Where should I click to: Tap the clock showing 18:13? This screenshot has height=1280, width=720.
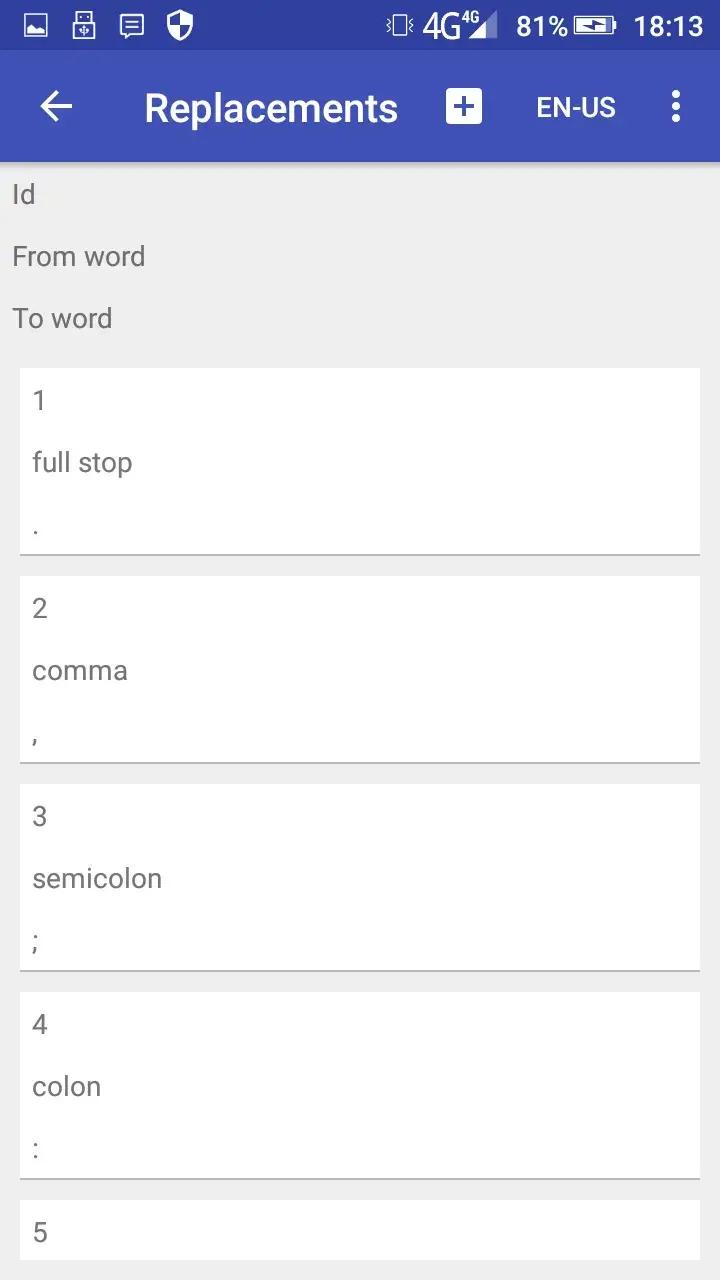click(x=669, y=26)
